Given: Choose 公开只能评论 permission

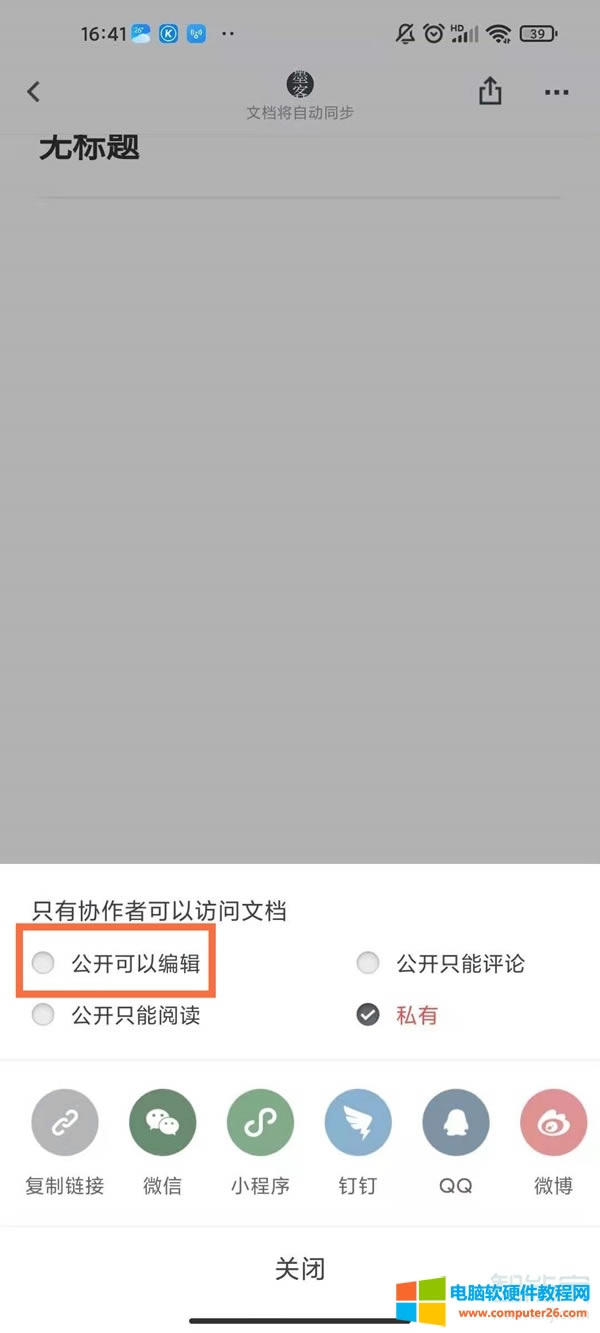Looking at the screenshot, I should (x=369, y=964).
